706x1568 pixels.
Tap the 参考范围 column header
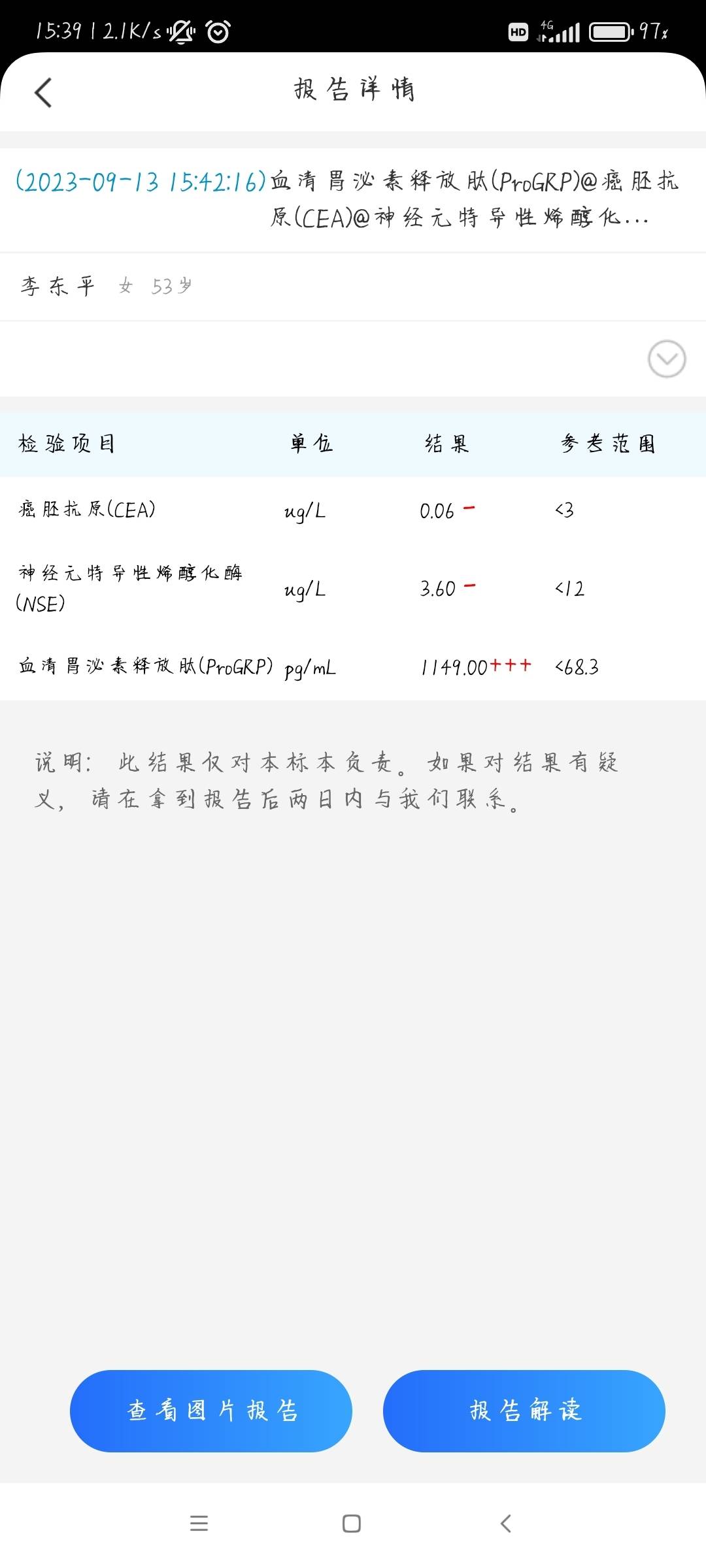coord(609,443)
